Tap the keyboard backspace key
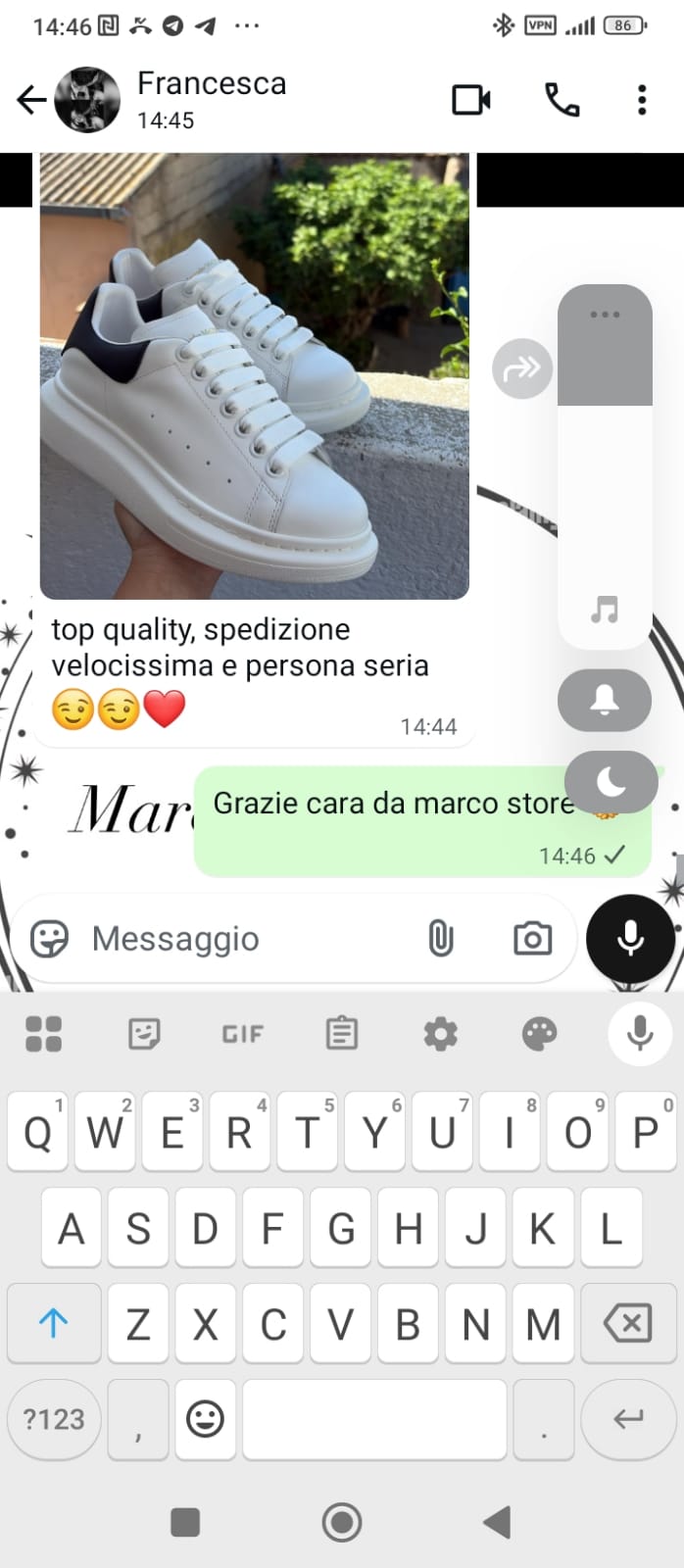684x1568 pixels. (628, 1324)
